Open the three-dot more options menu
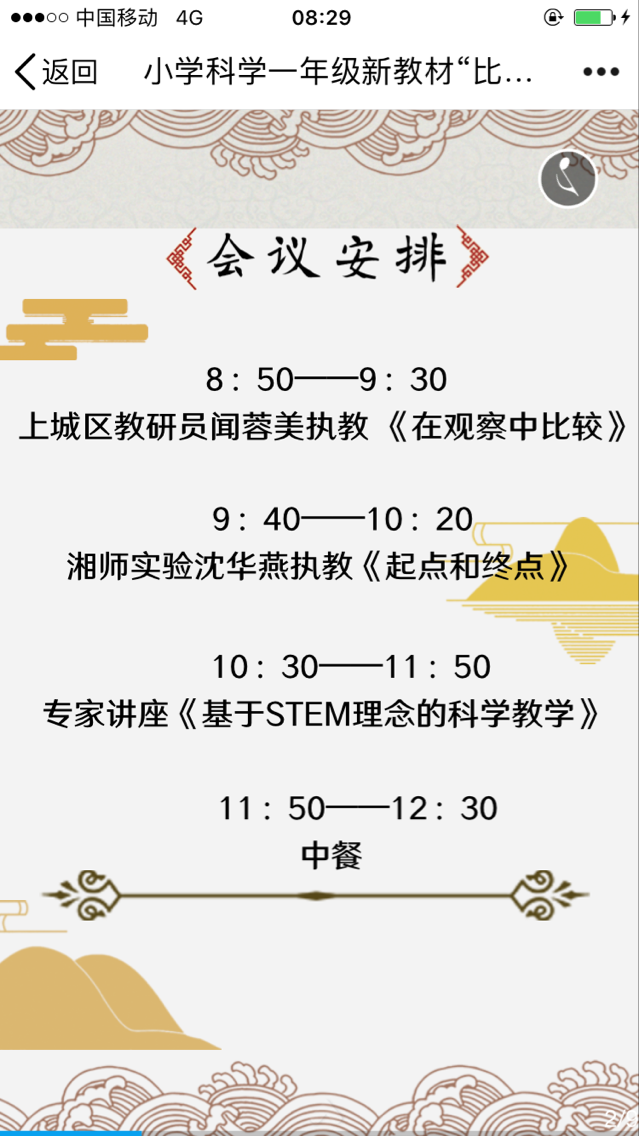 pos(601,72)
